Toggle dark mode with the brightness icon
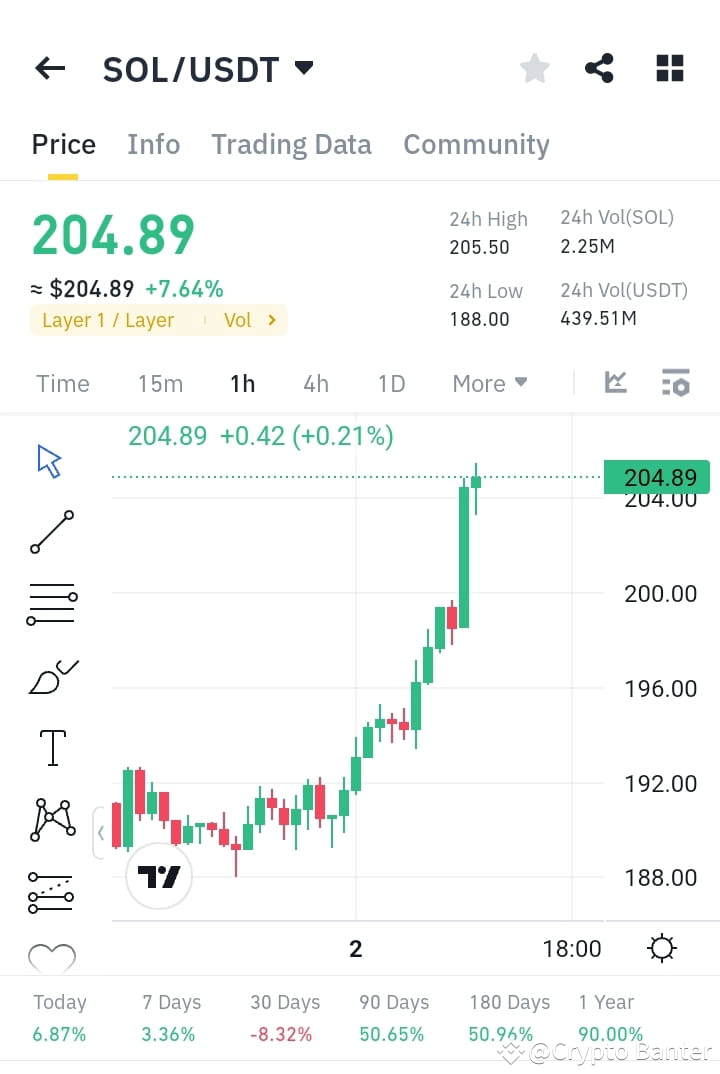This screenshot has height=1074, width=720. coord(661,948)
